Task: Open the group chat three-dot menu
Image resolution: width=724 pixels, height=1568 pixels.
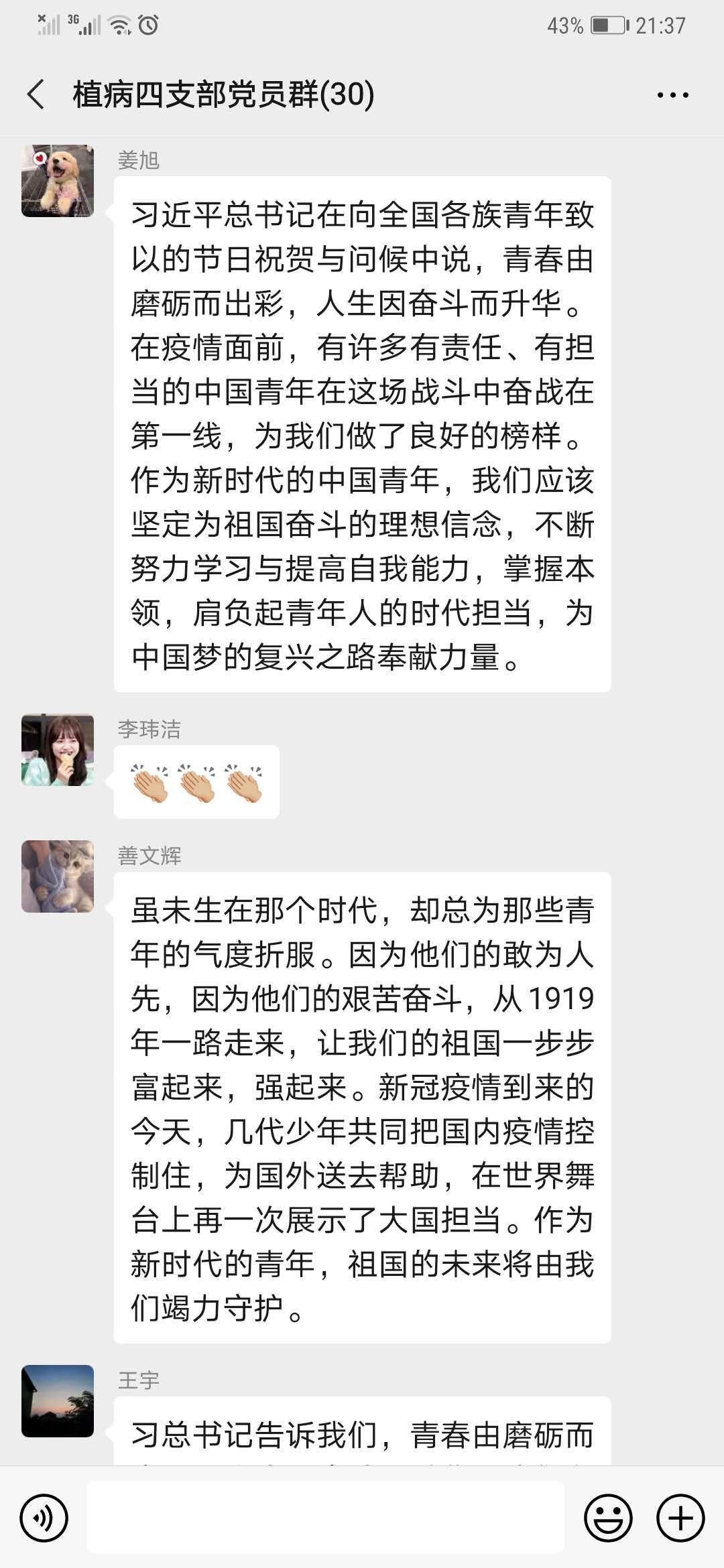Action: coord(672,95)
